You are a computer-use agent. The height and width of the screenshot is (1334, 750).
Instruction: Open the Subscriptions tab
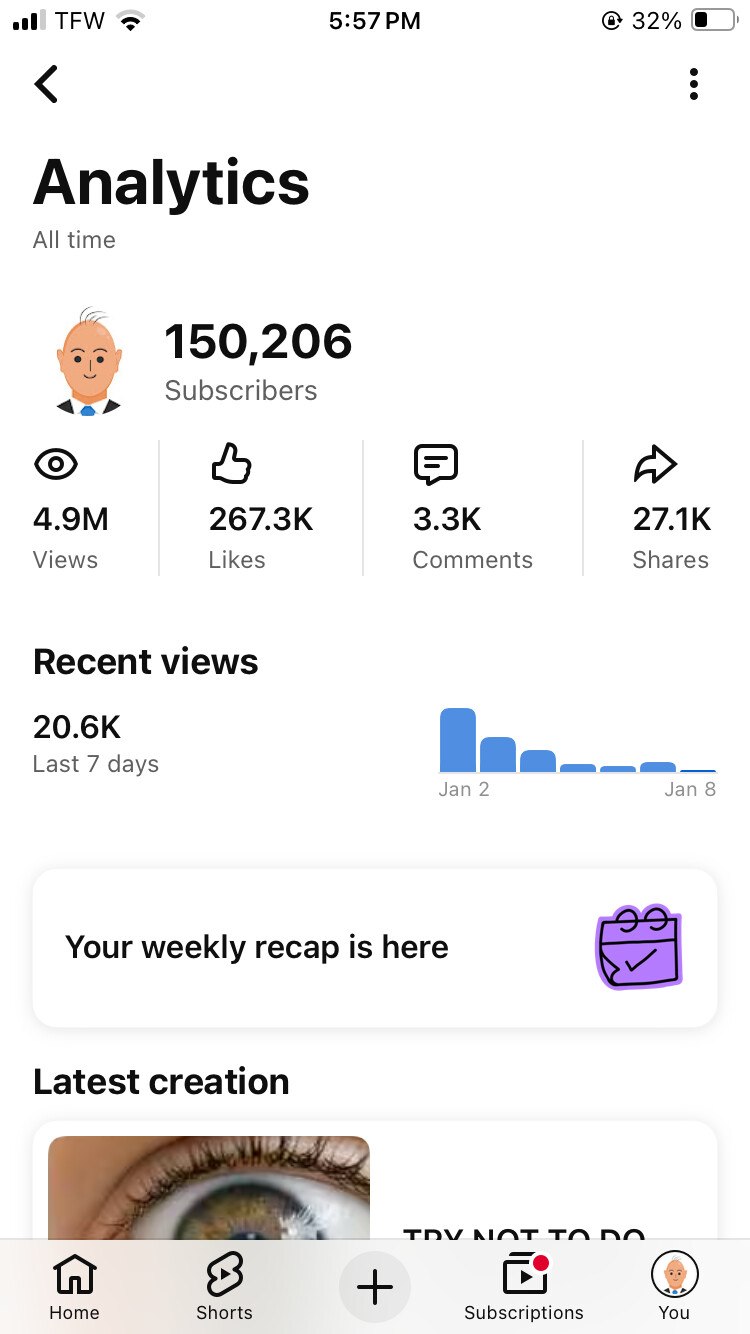click(524, 1288)
